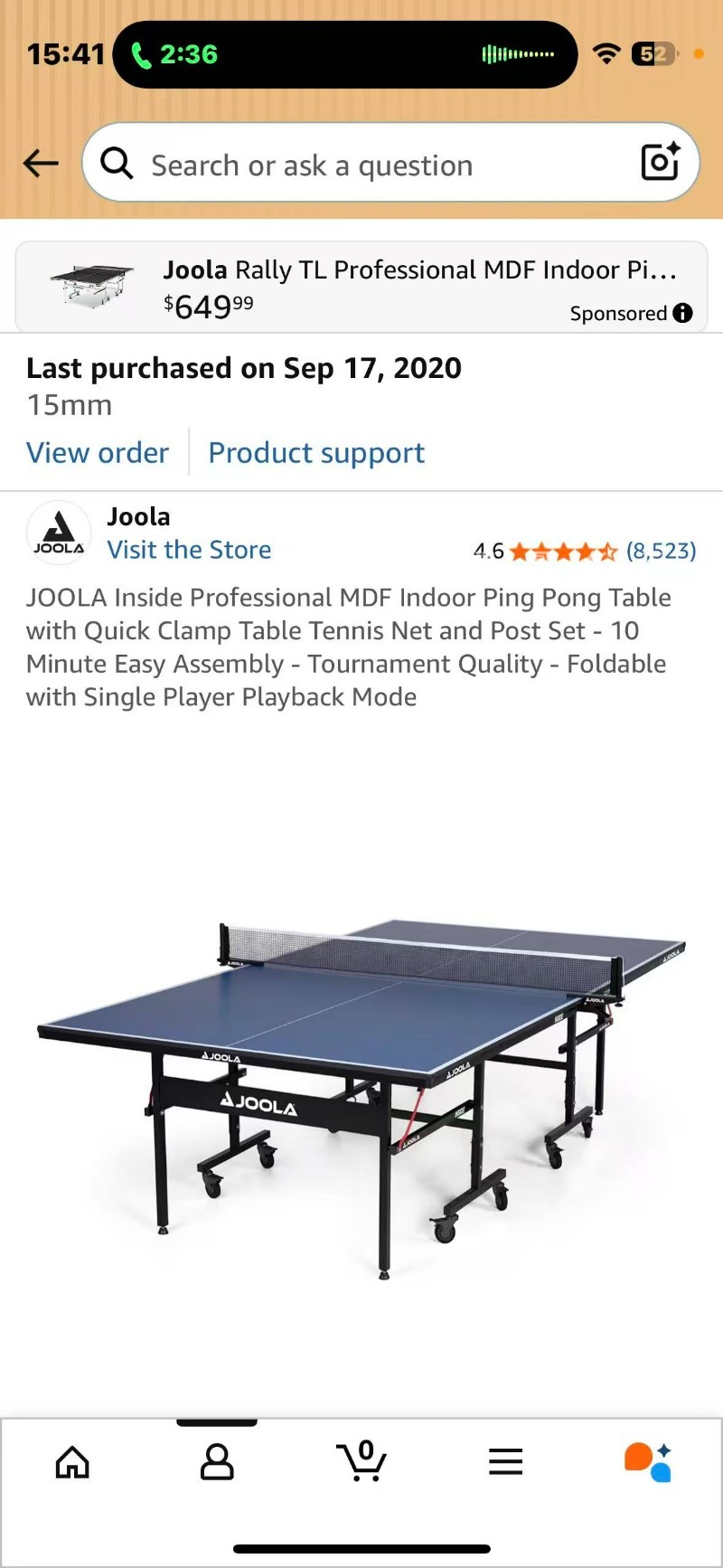Tap the search or ask a question field
Viewport: 723px width, 1568px height.
point(361,165)
